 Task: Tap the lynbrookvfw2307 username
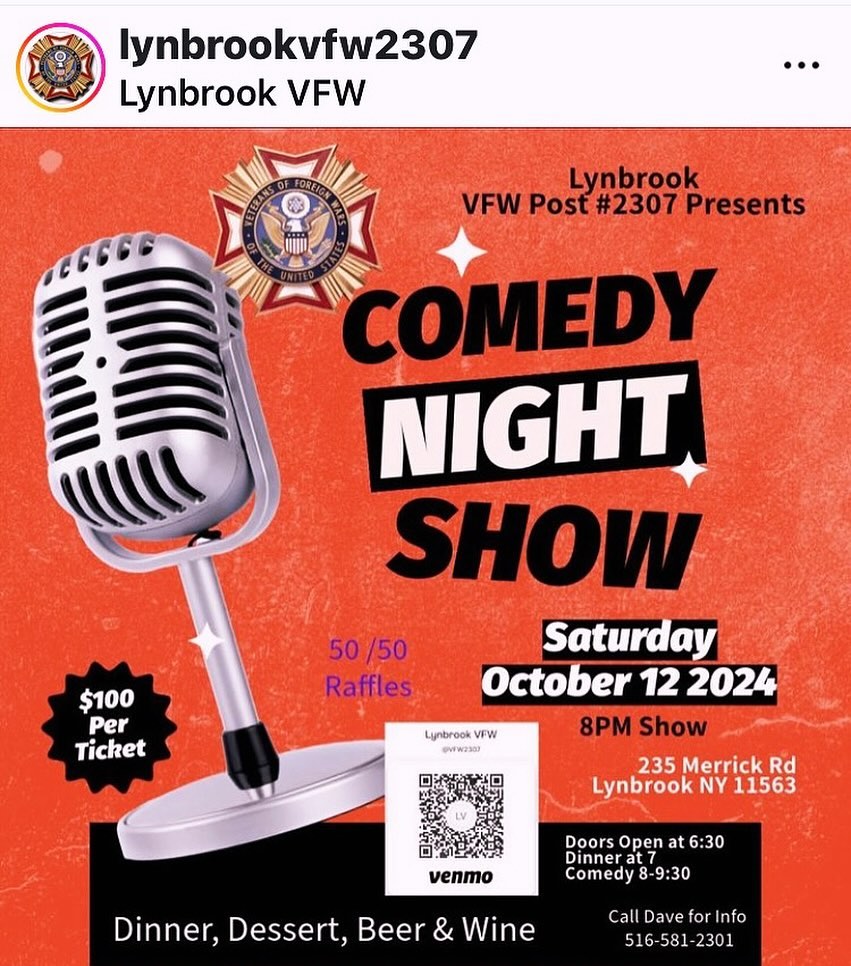(x=297, y=44)
